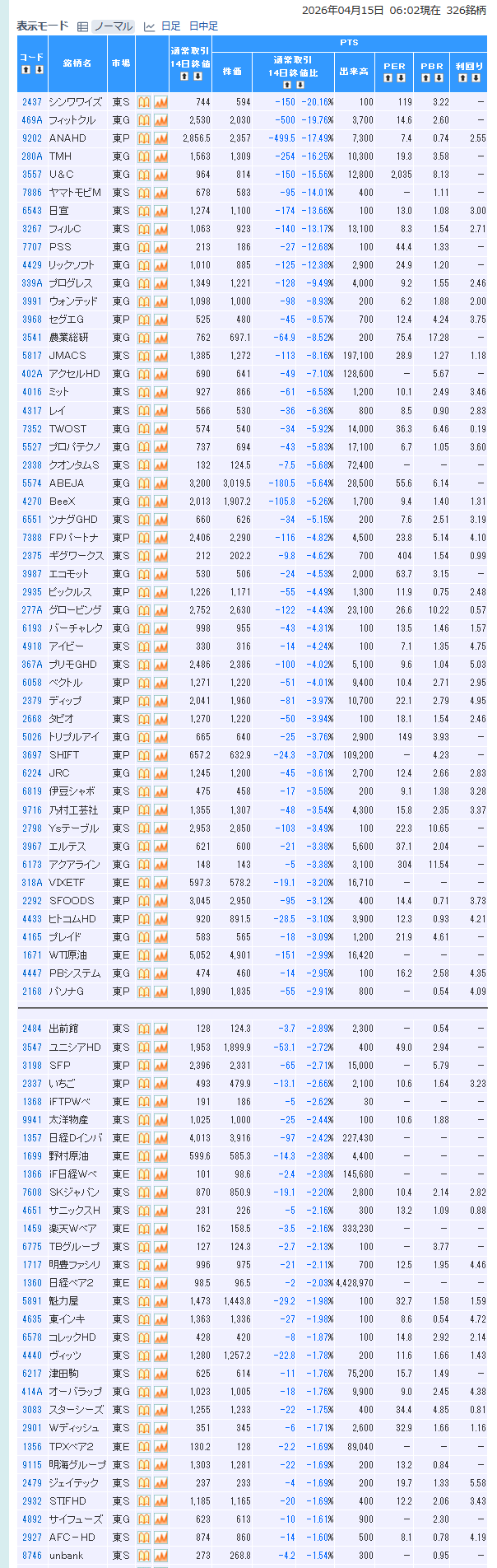
Task: Open stock code 1671 WTI原油
Action: pyautogui.click(x=32, y=955)
